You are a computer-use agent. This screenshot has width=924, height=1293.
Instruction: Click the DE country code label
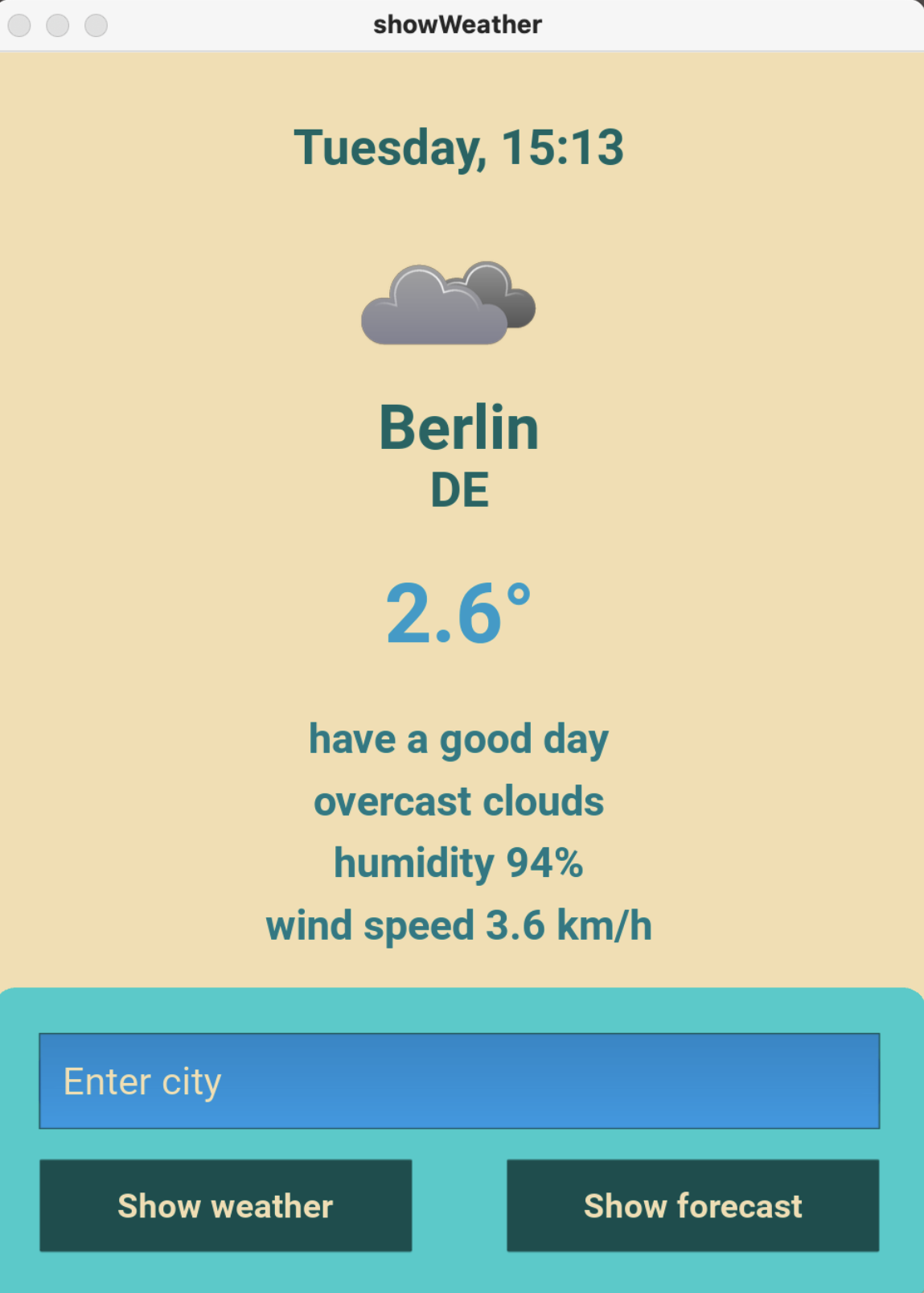(x=460, y=488)
